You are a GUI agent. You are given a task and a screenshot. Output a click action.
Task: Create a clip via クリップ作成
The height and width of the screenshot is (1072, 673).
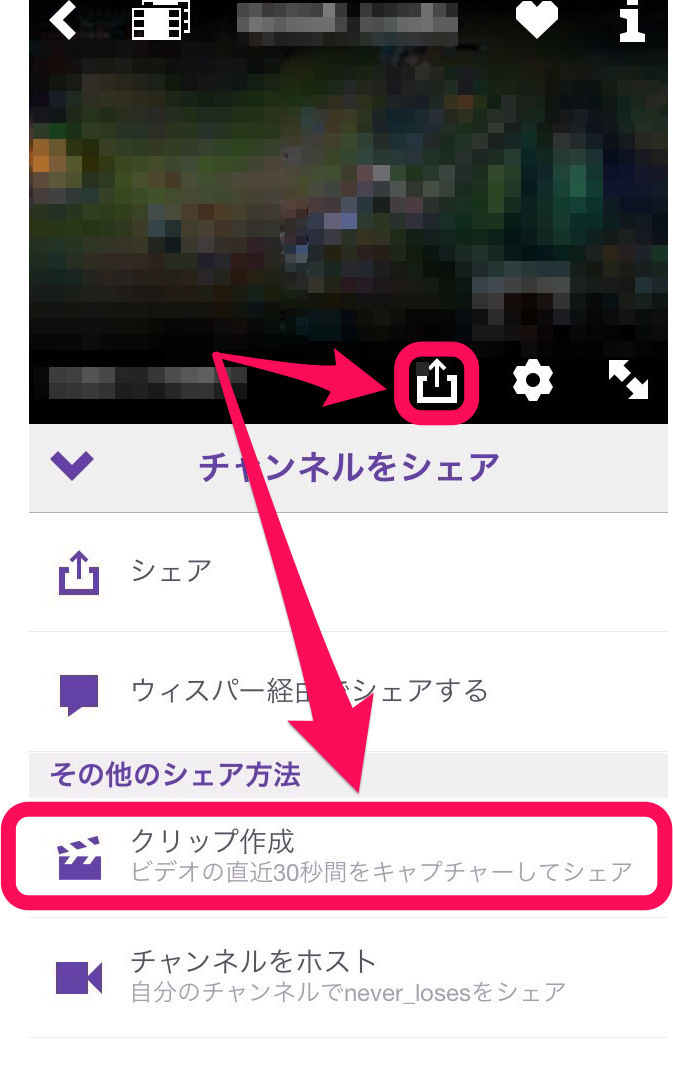tap(348, 856)
